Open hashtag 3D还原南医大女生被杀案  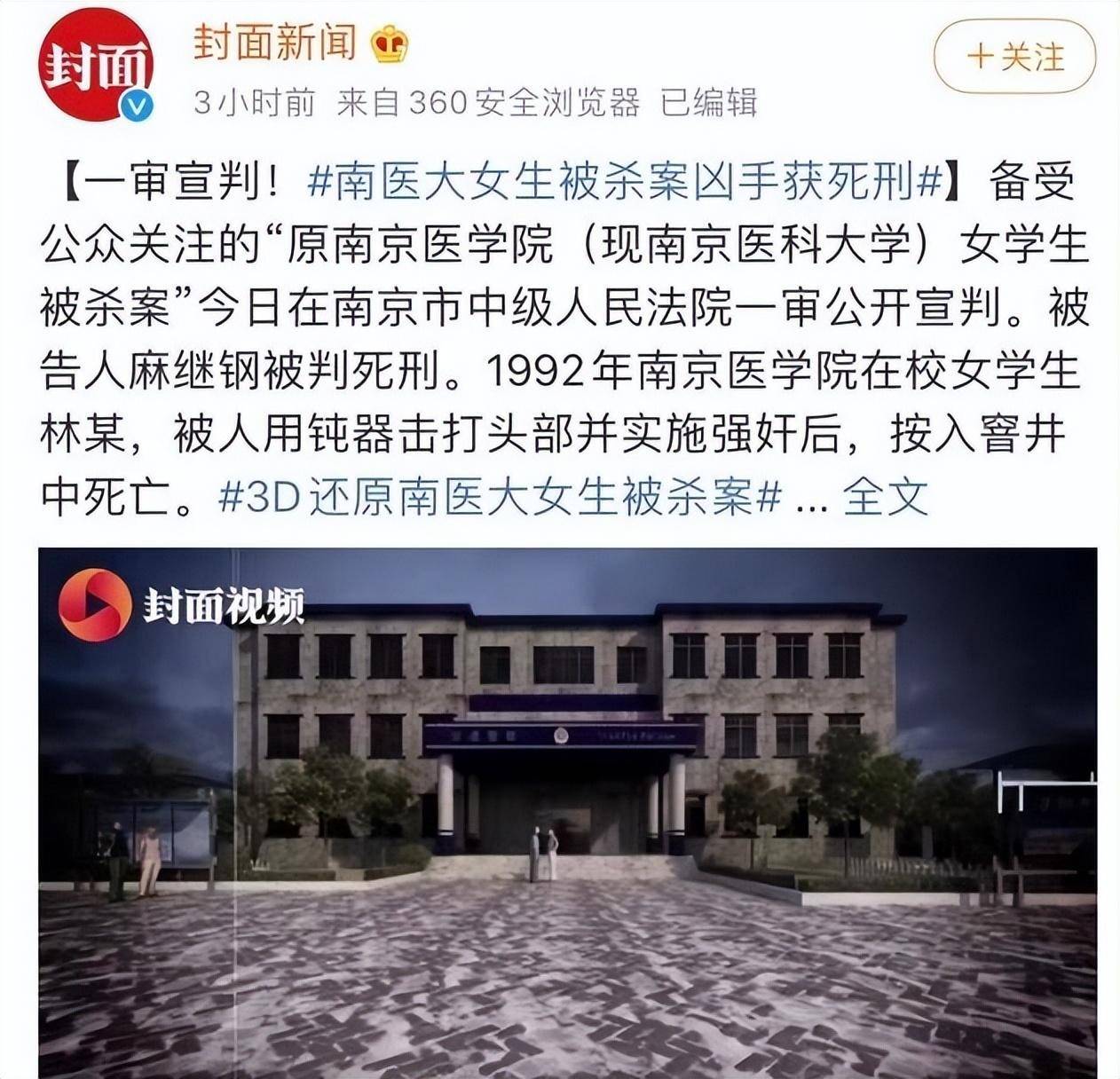click(x=499, y=497)
